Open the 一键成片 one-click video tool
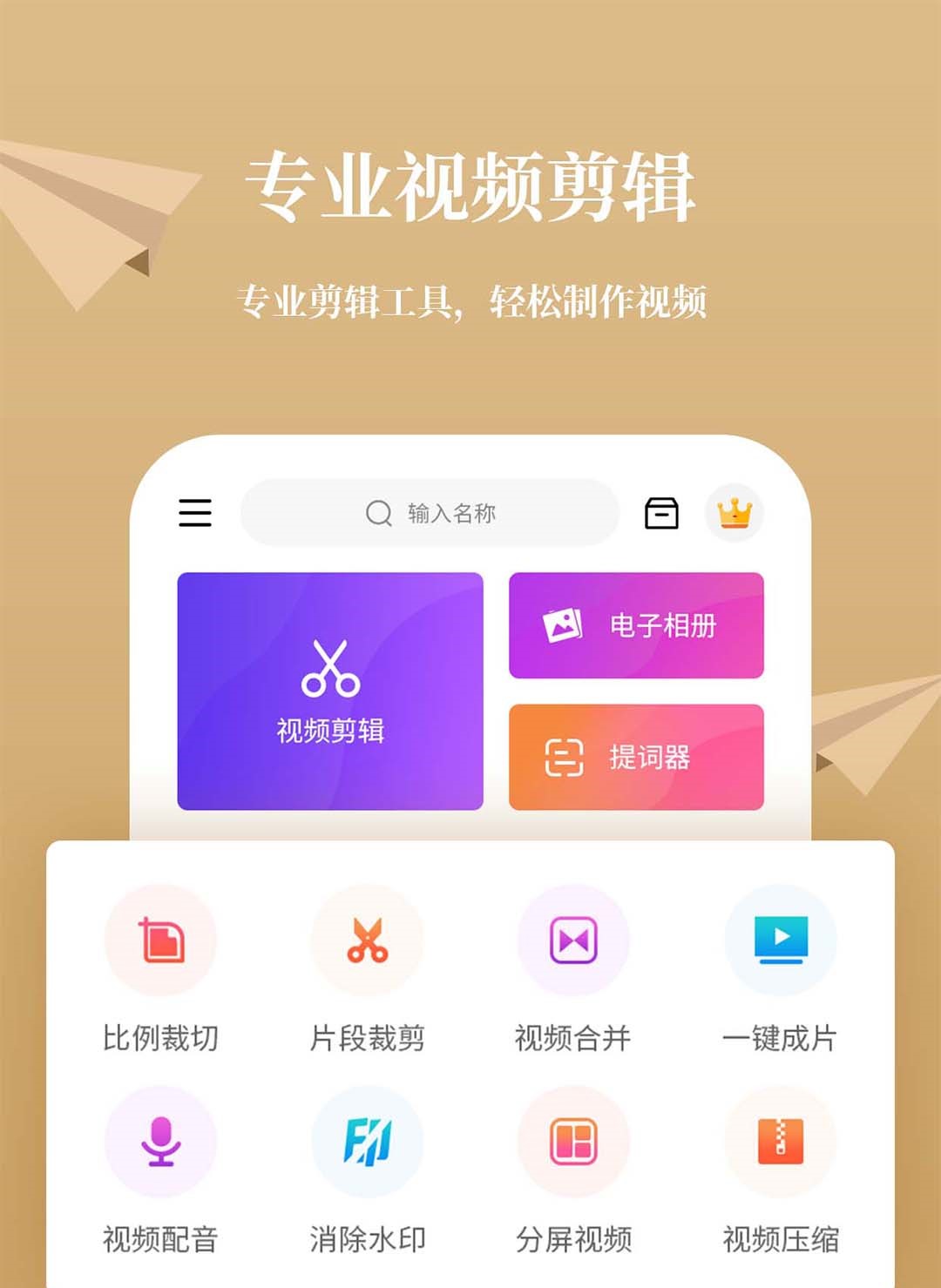941x1288 pixels. [x=780, y=939]
